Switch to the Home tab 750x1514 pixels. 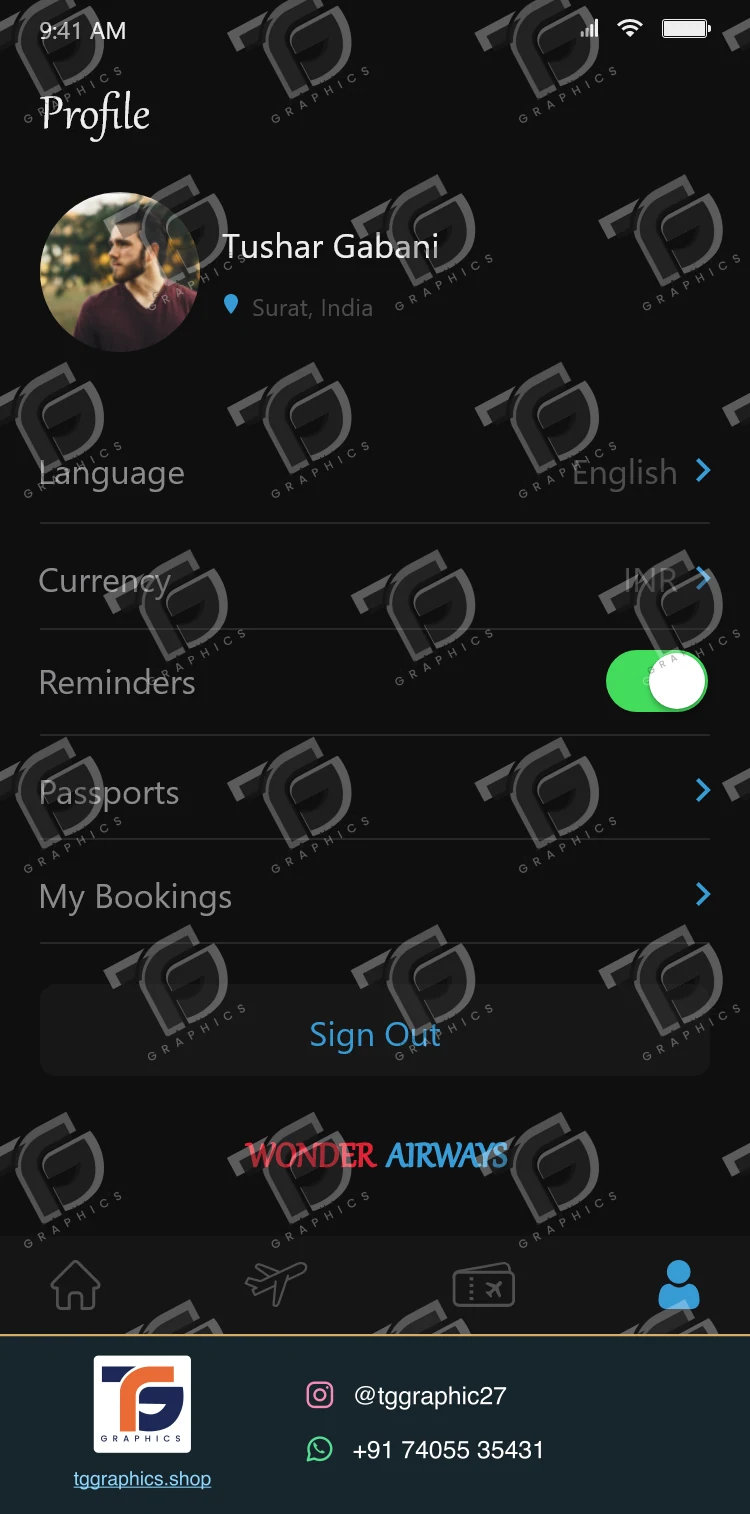(76, 1284)
